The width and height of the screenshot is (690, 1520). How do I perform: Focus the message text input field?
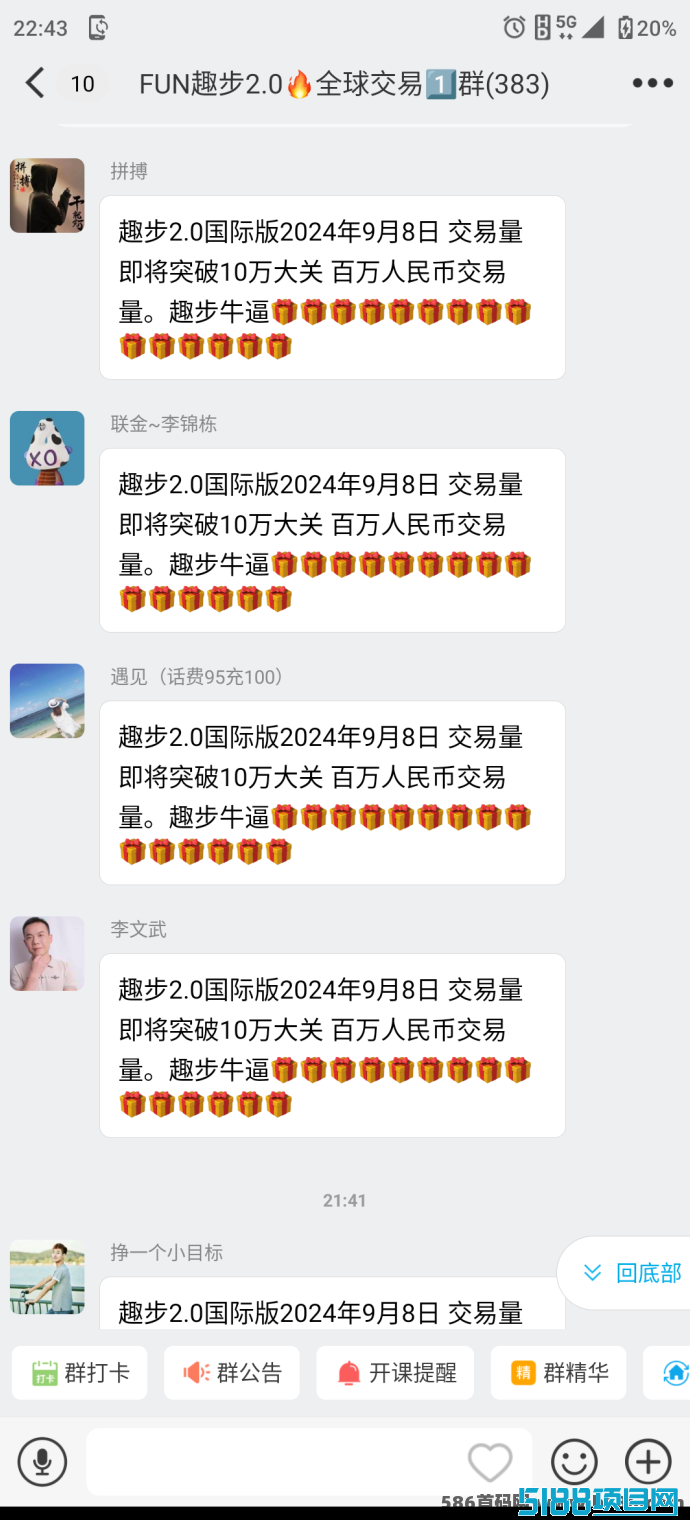coord(275,1462)
